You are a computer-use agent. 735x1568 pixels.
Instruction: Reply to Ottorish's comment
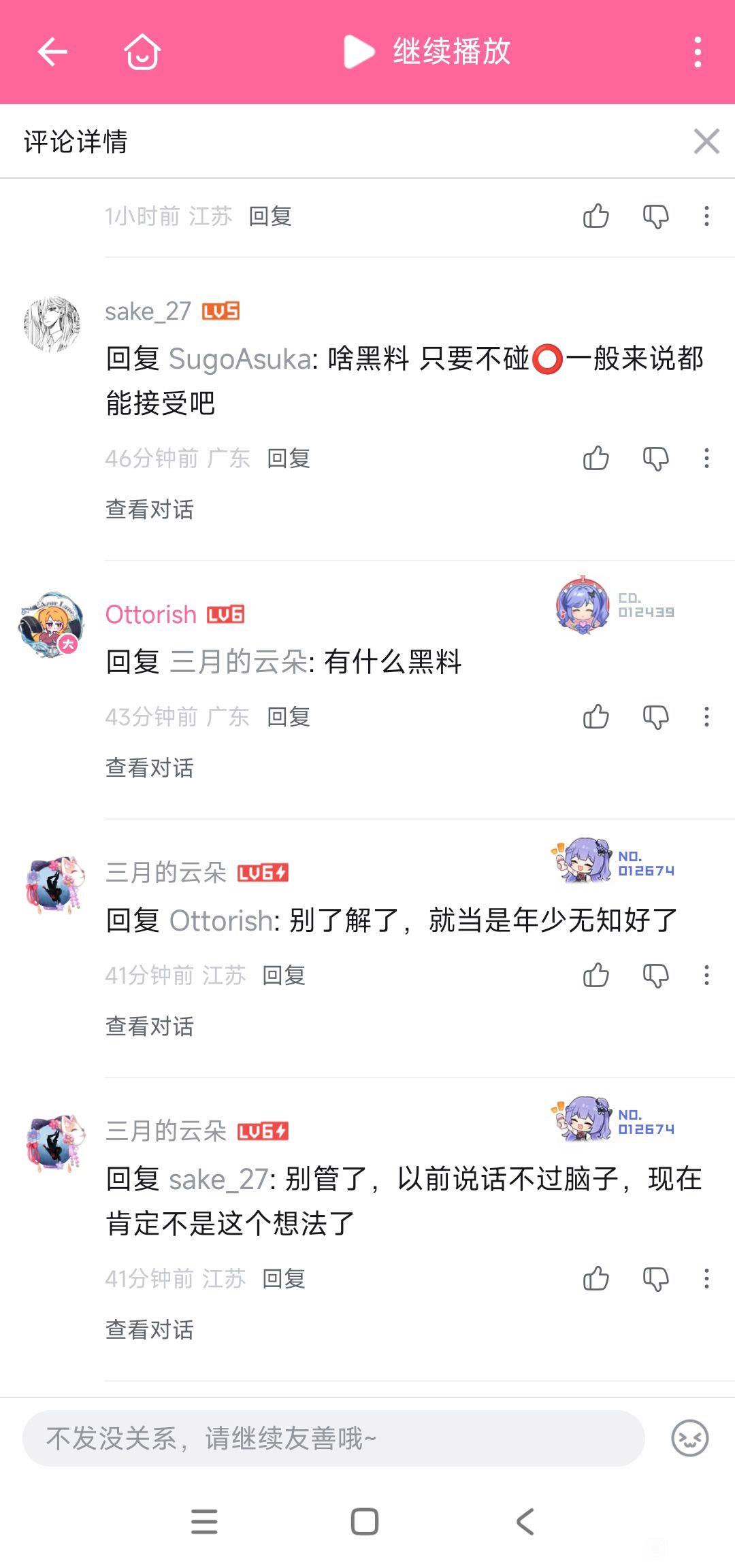point(289,717)
